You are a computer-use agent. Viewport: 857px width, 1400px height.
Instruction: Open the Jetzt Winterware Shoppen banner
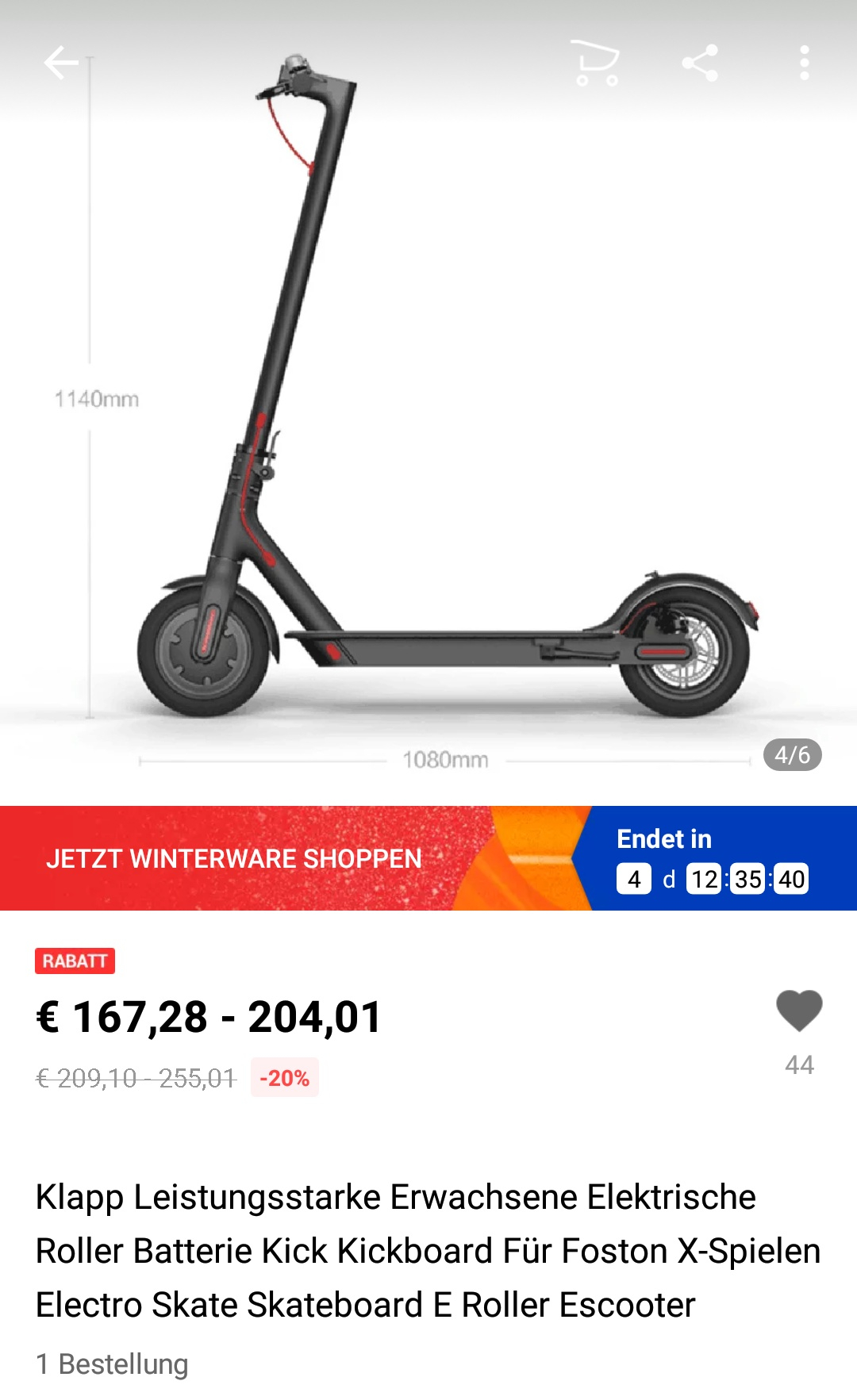pos(235,858)
